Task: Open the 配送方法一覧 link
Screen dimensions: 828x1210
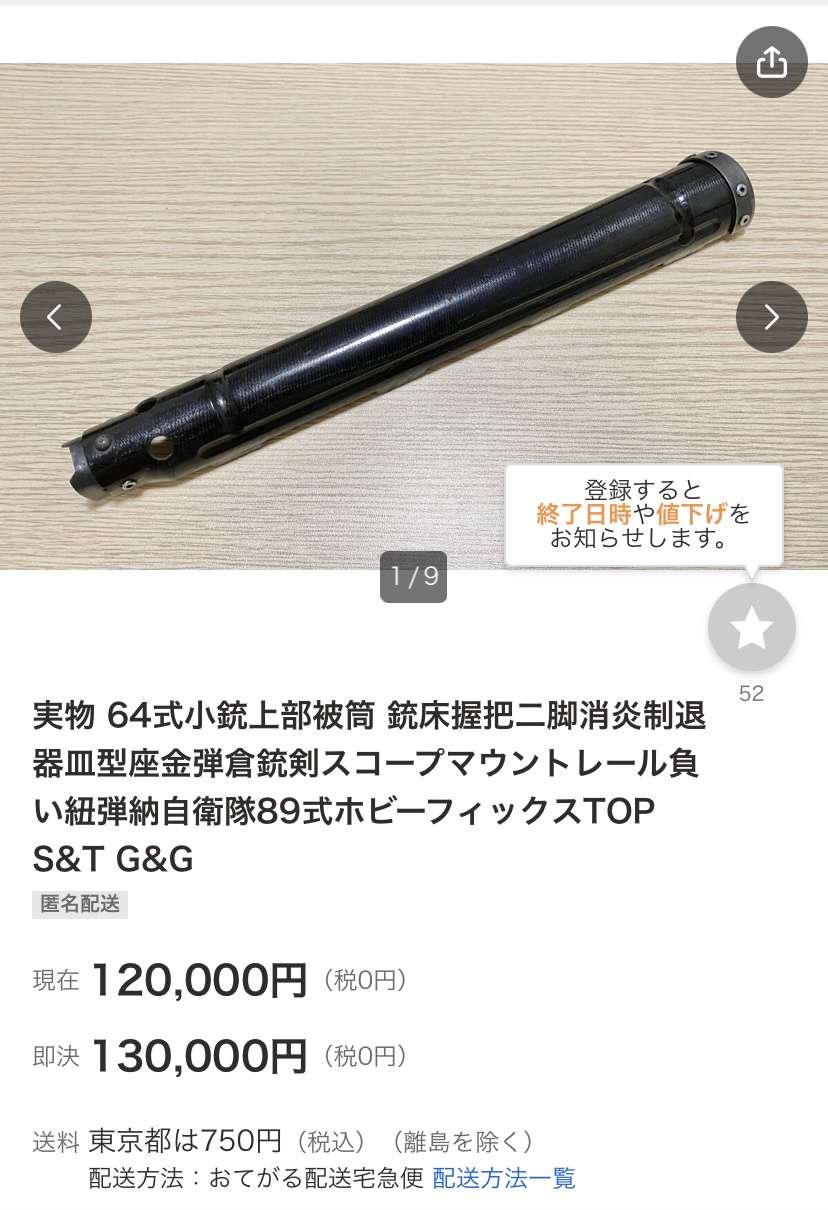Action: click(x=504, y=1178)
